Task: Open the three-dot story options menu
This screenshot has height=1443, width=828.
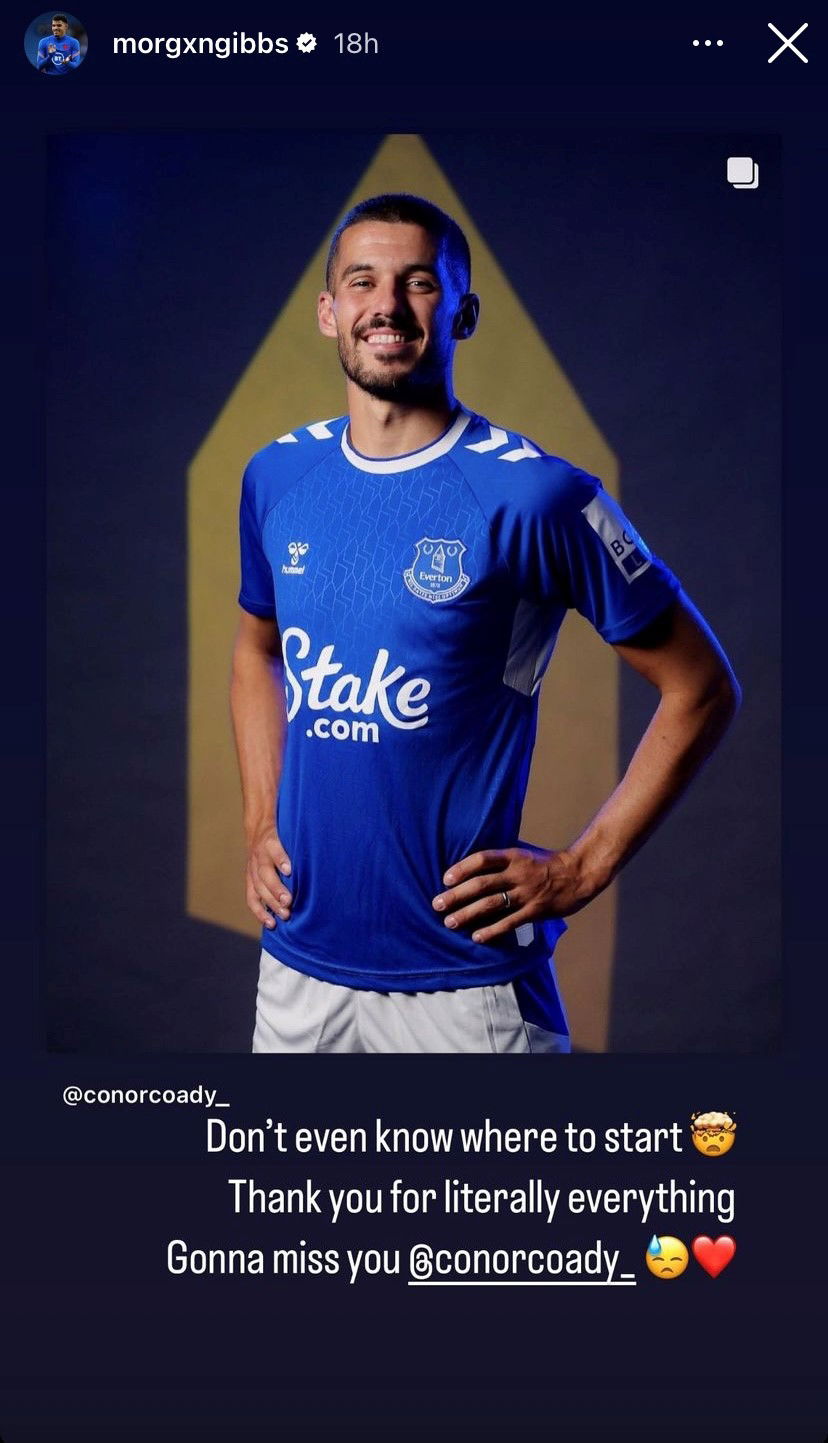Action: point(707,43)
